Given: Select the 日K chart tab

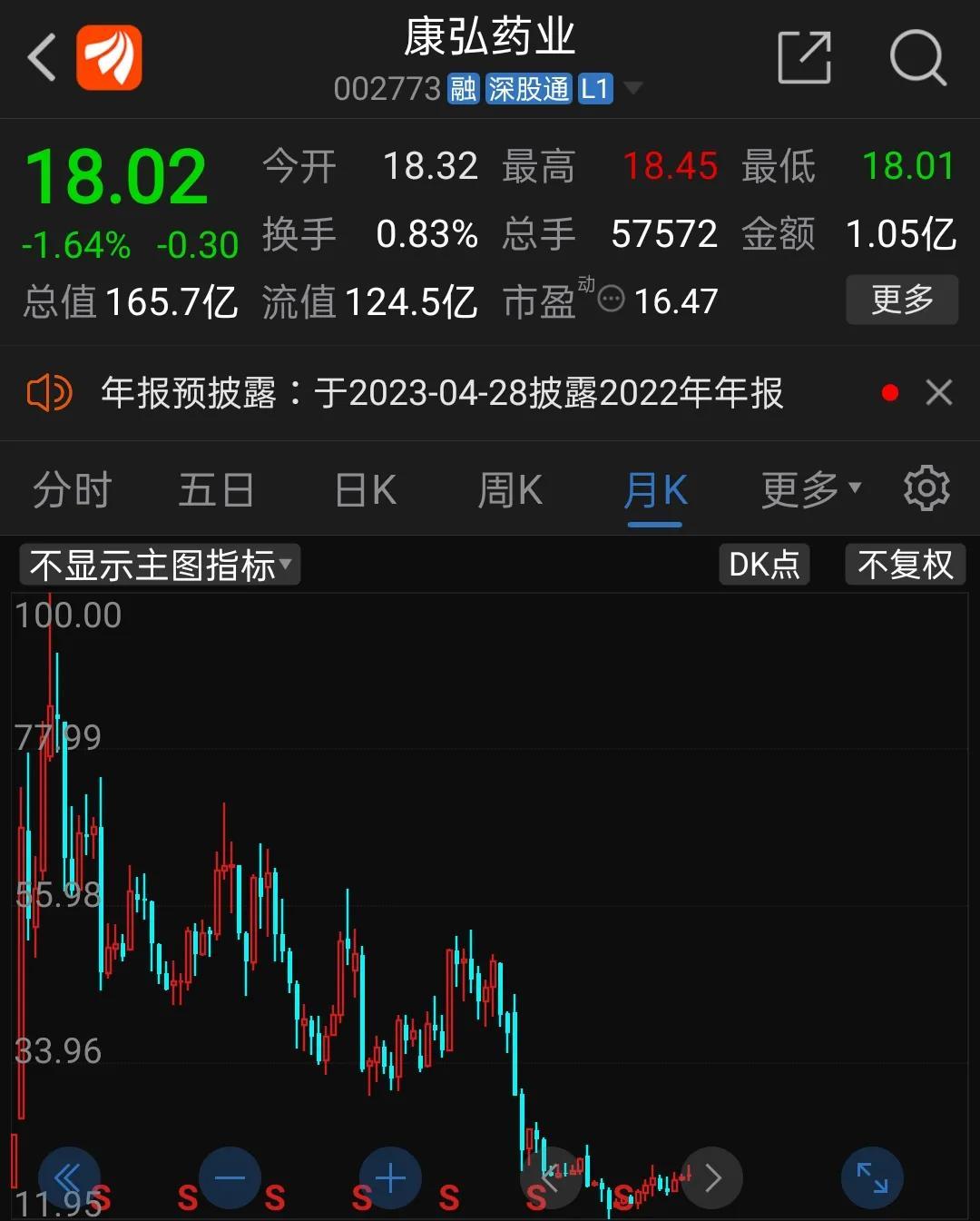Looking at the screenshot, I should coord(365,490).
